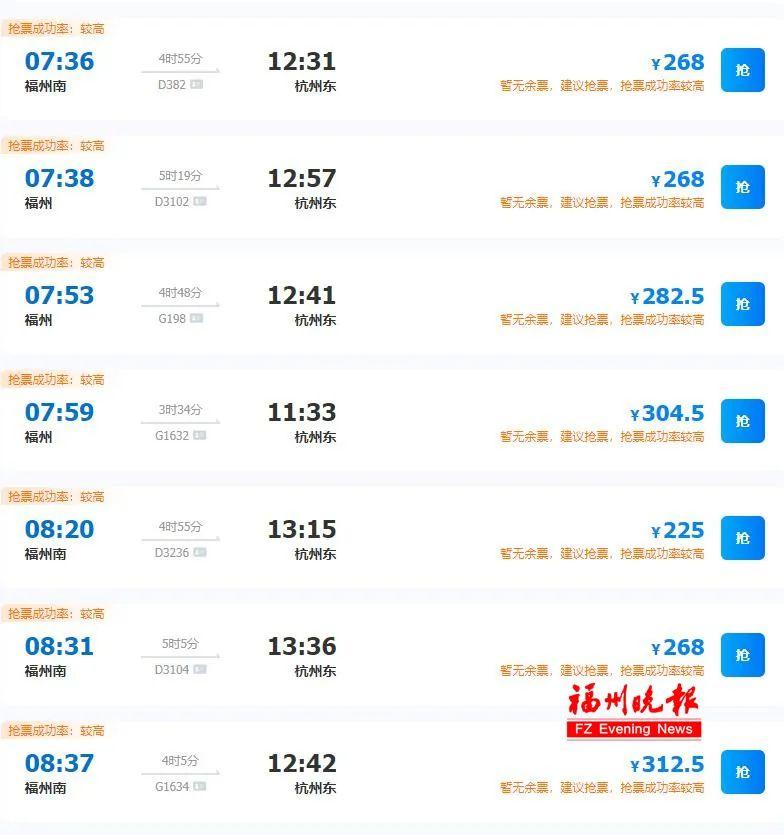Show timetable icon beside G1634
784x835 pixels.
(200, 787)
